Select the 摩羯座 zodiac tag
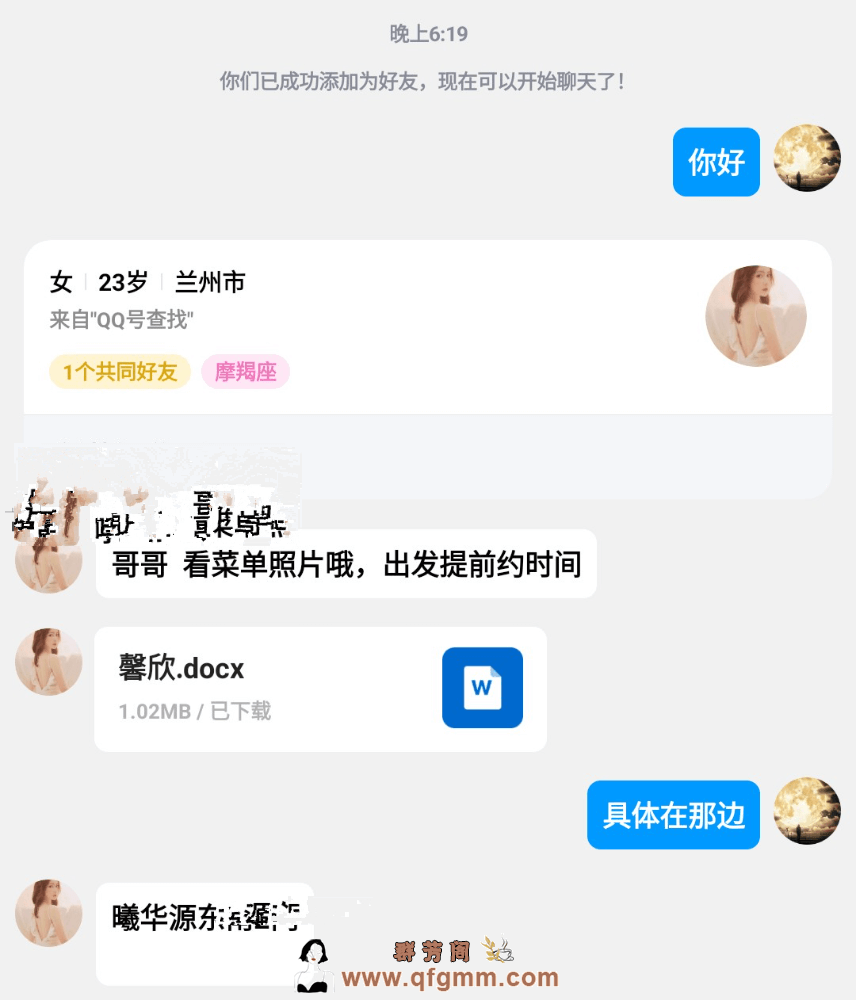Screen dimensions: 856x1000 [x=245, y=371]
